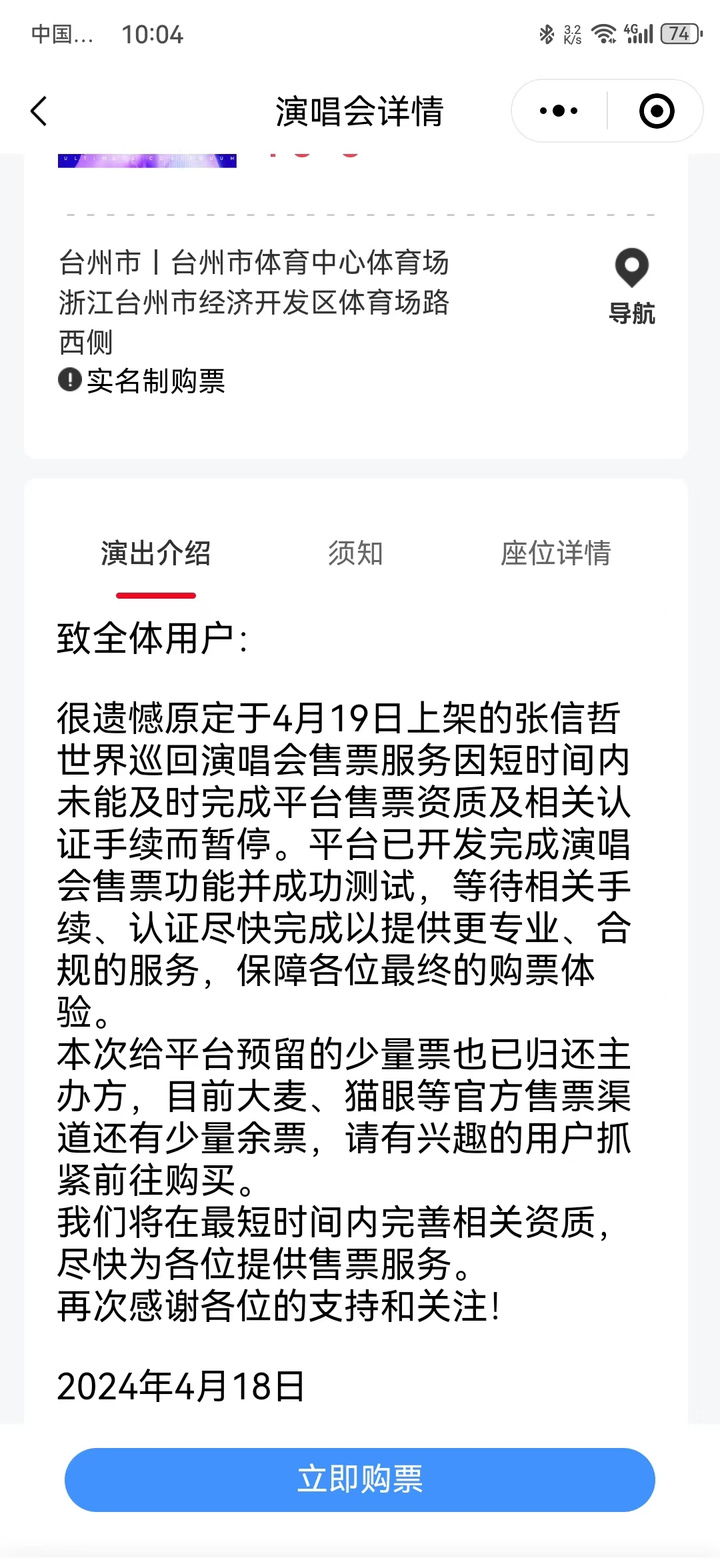
Task: Select the 演出介绍 tab
Action: tap(156, 553)
